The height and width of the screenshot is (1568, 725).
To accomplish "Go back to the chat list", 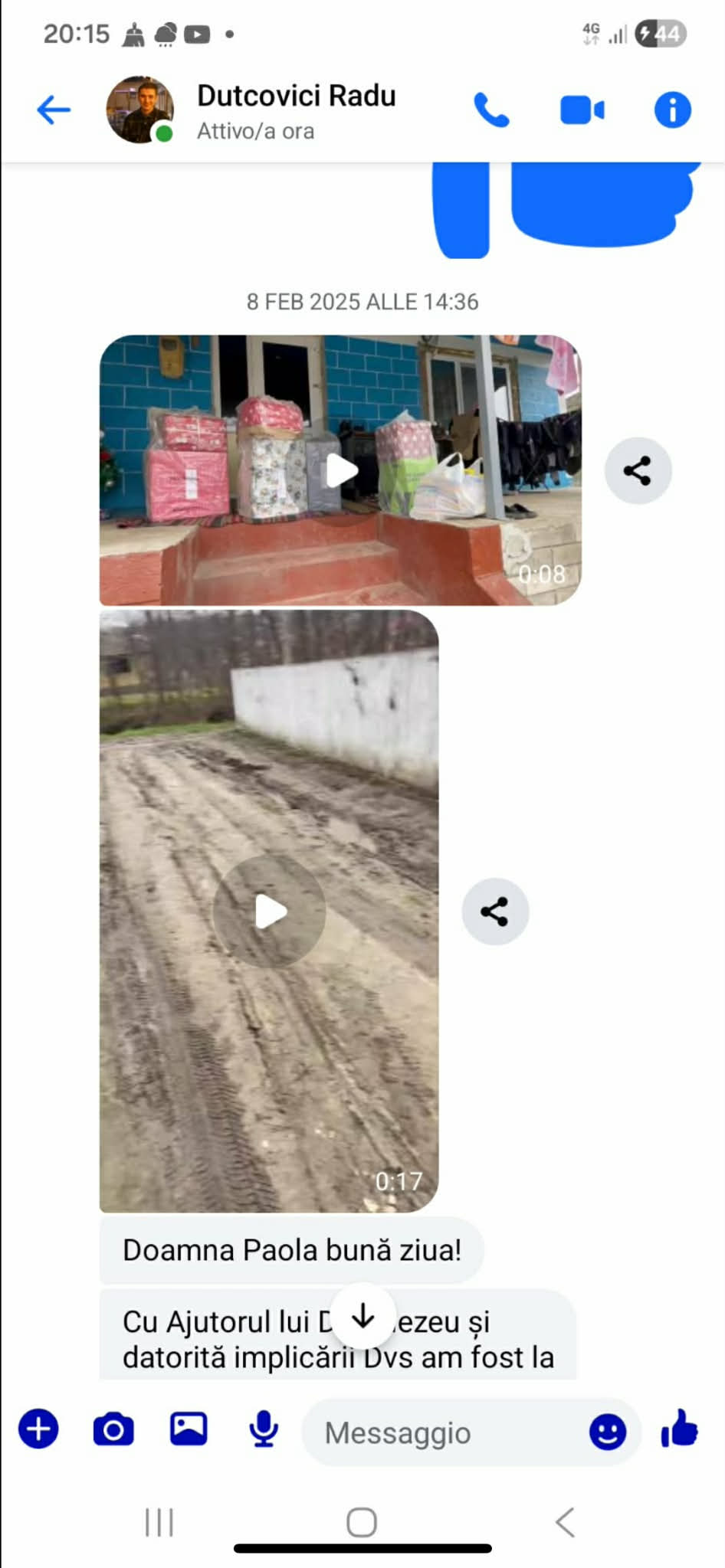I will 53,110.
